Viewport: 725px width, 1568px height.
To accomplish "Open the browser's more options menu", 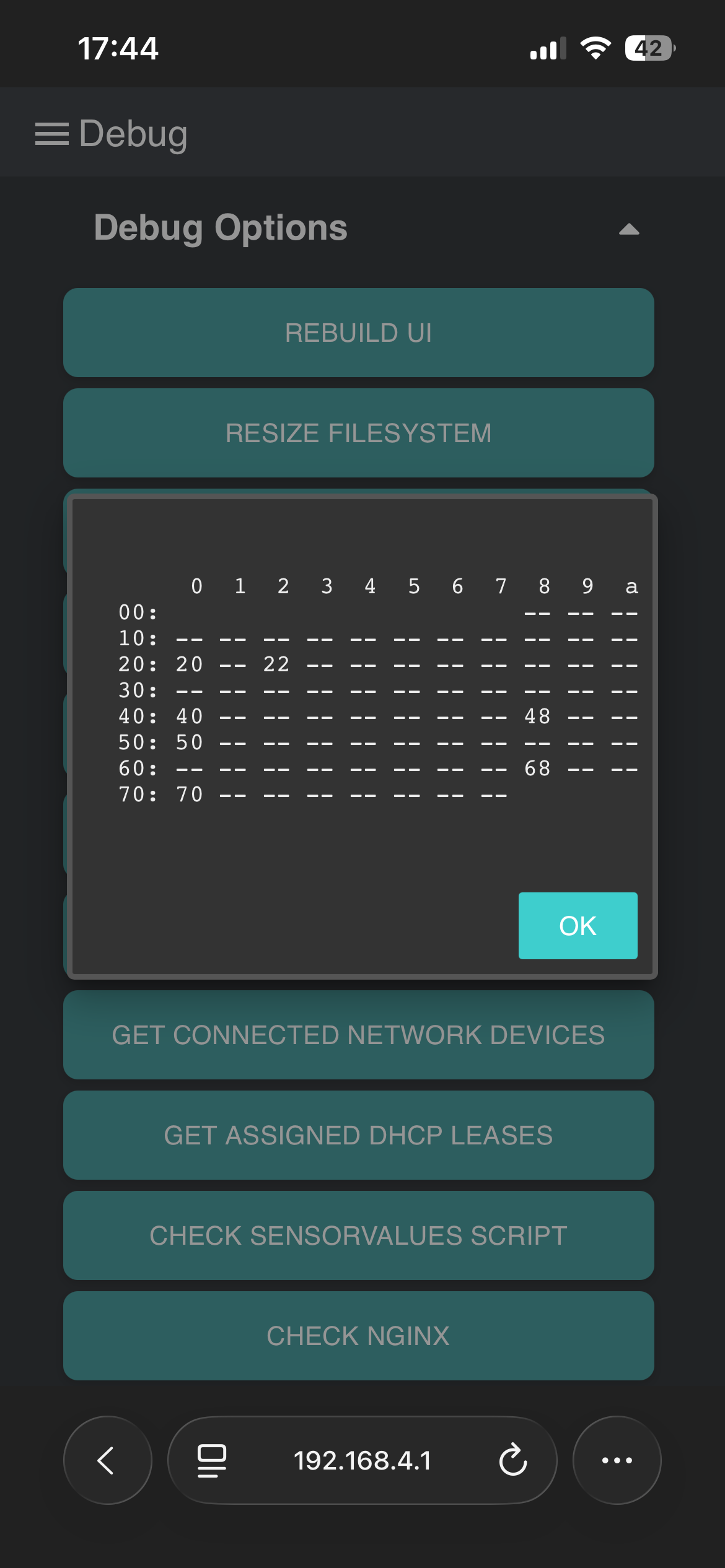I will 617,1460.
